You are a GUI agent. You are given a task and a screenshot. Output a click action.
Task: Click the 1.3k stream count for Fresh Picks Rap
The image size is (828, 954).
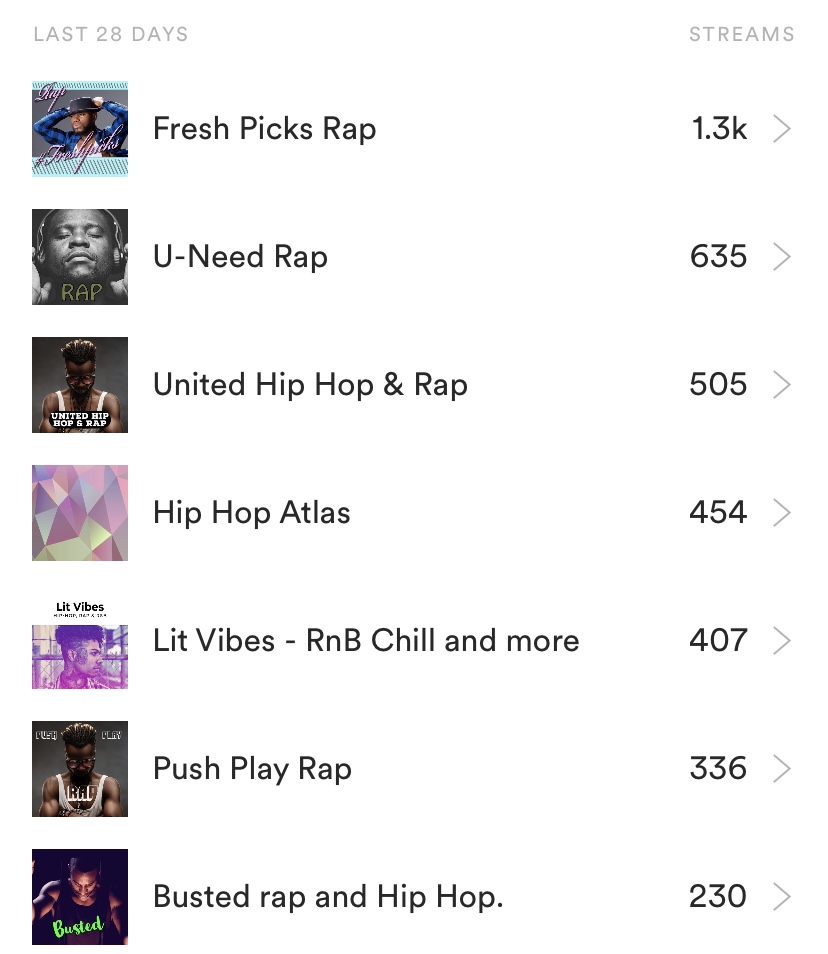pyautogui.click(x=719, y=128)
